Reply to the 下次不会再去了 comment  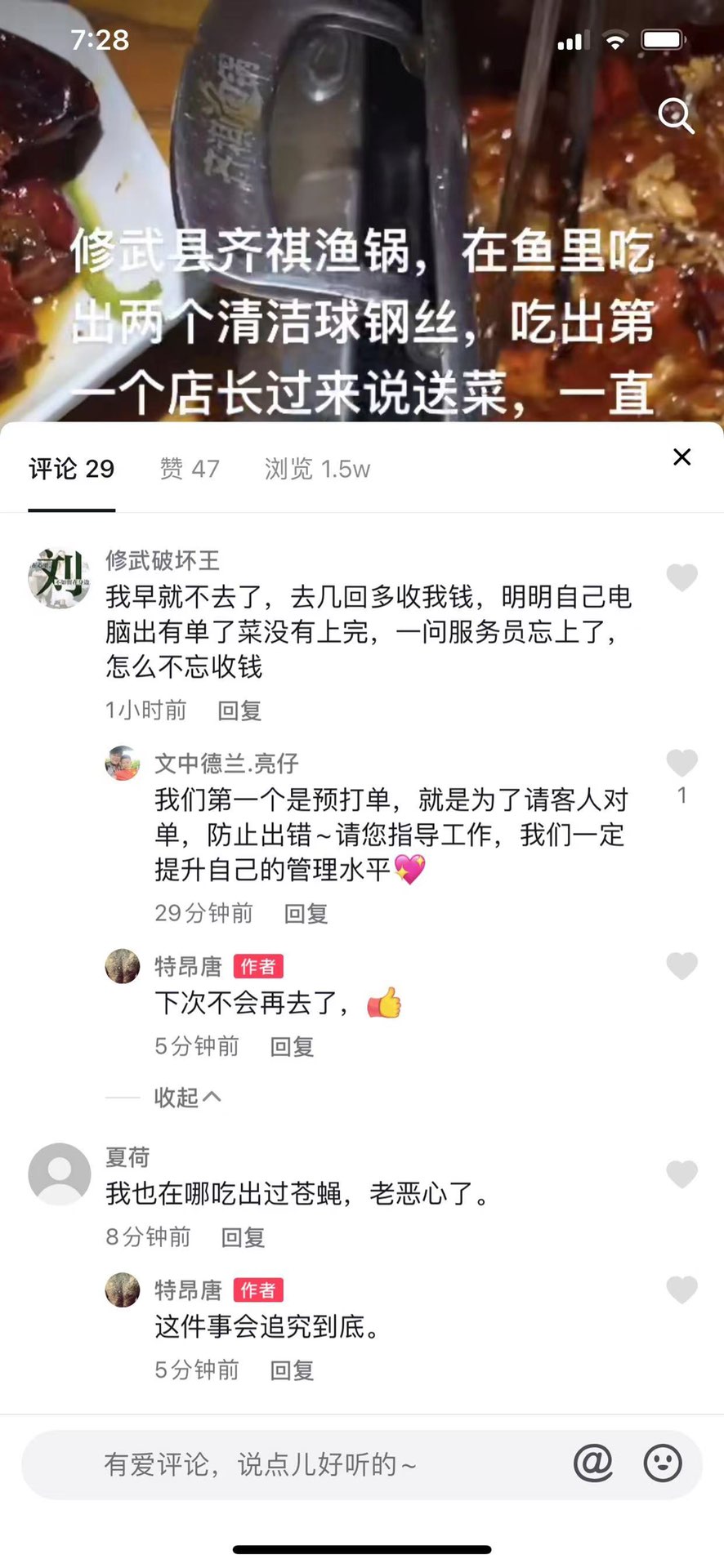pyautogui.click(x=292, y=1046)
